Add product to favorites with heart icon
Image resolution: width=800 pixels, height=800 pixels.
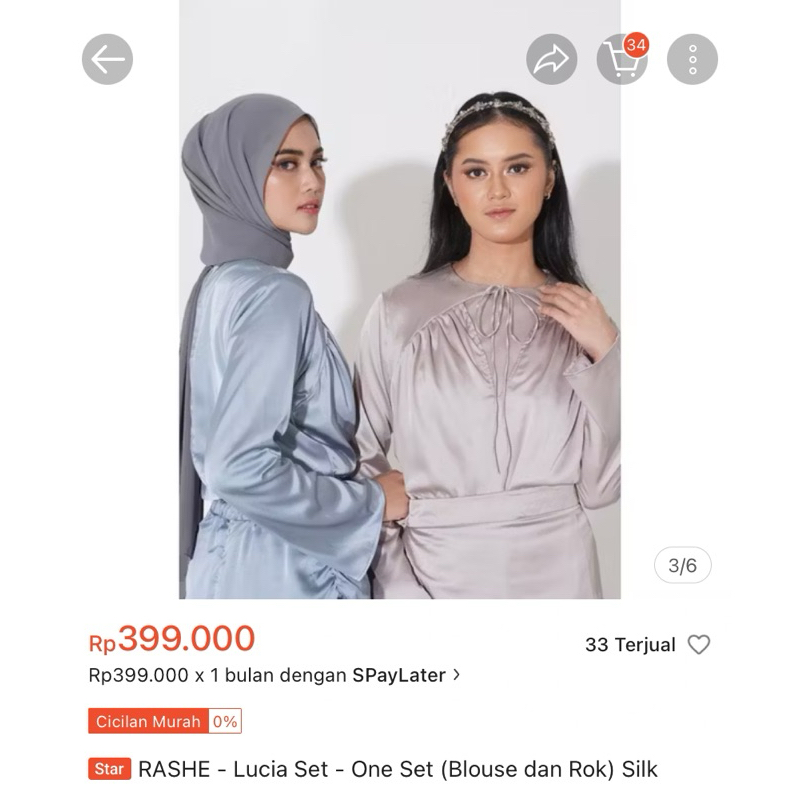pyautogui.click(x=699, y=645)
